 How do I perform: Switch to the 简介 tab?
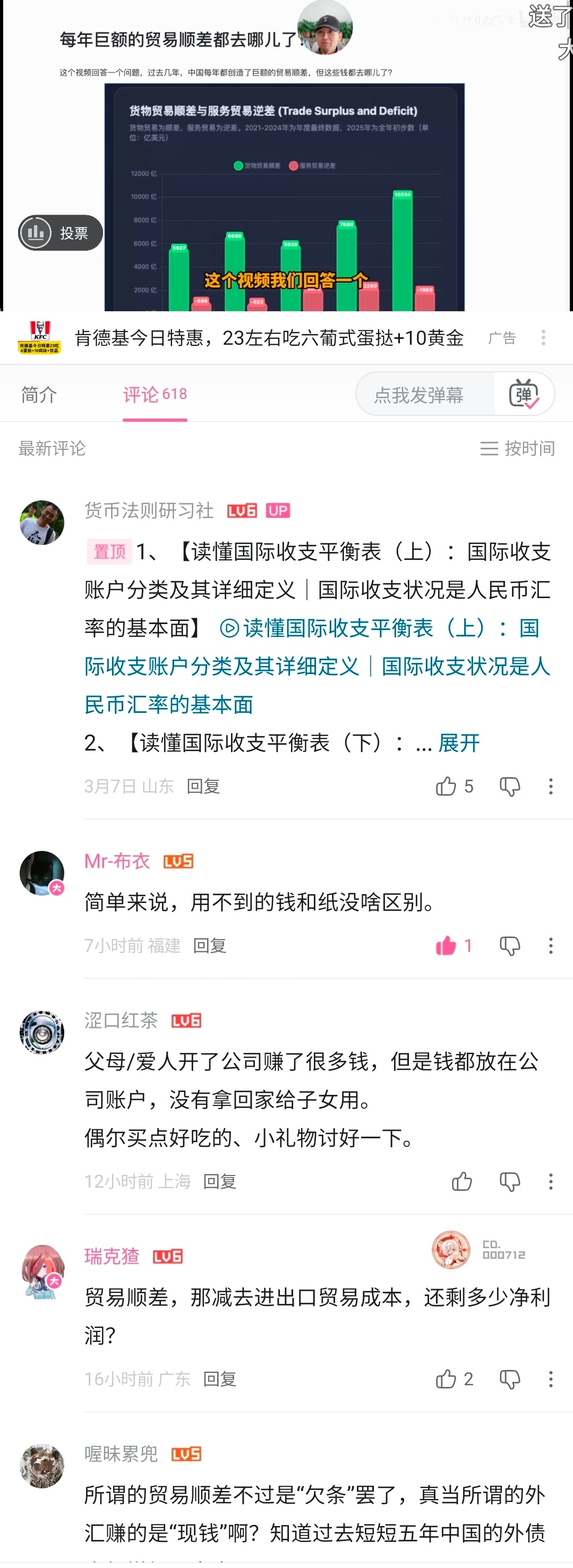[x=39, y=395]
